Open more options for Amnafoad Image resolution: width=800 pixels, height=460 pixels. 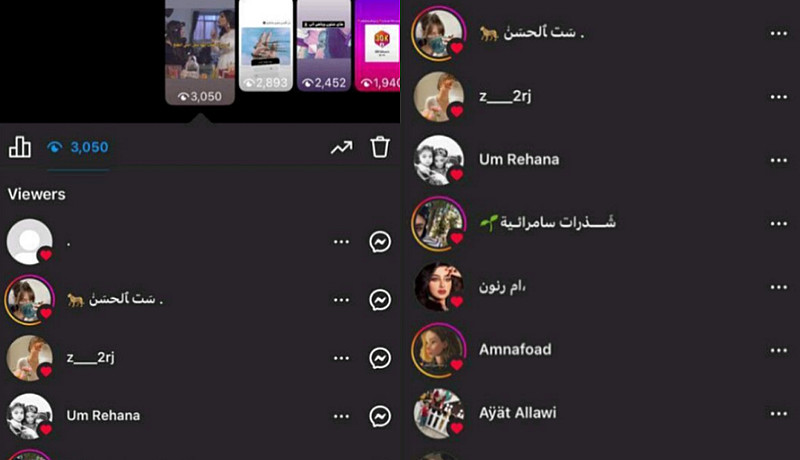pyautogui.click(x=779, y=350)
